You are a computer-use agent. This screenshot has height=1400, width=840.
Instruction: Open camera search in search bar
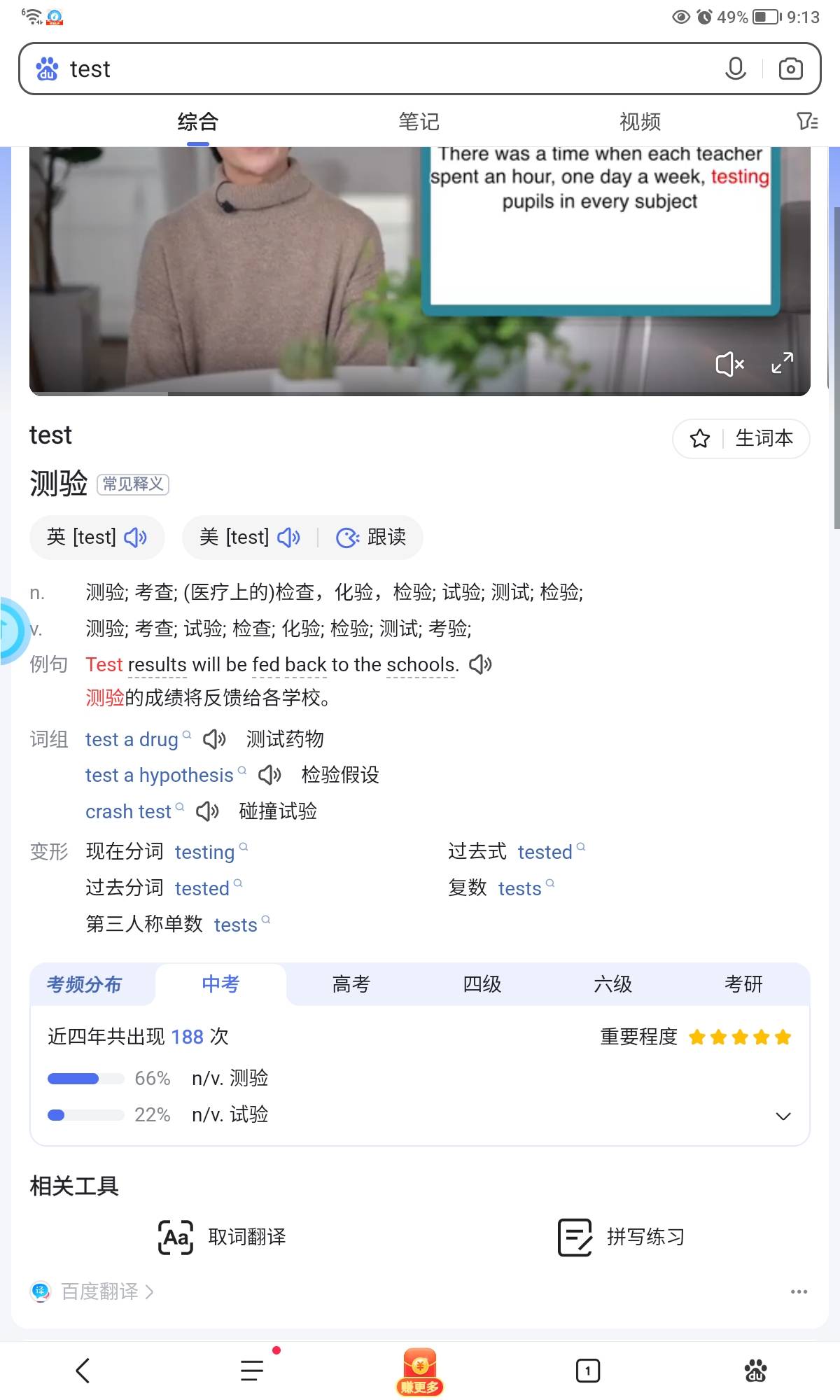[x=790, y=69]
